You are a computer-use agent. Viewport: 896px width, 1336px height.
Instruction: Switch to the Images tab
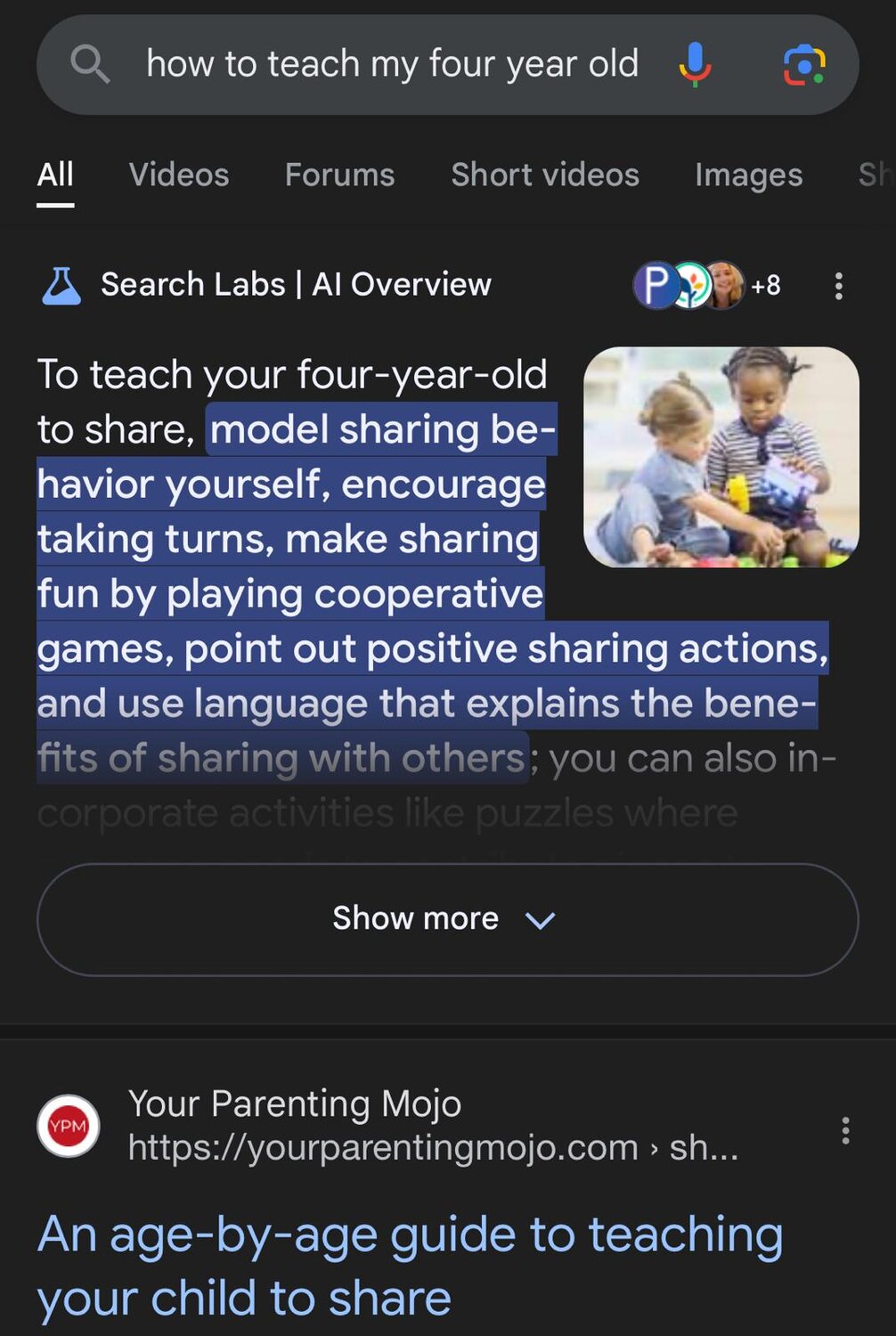point(748,175)
